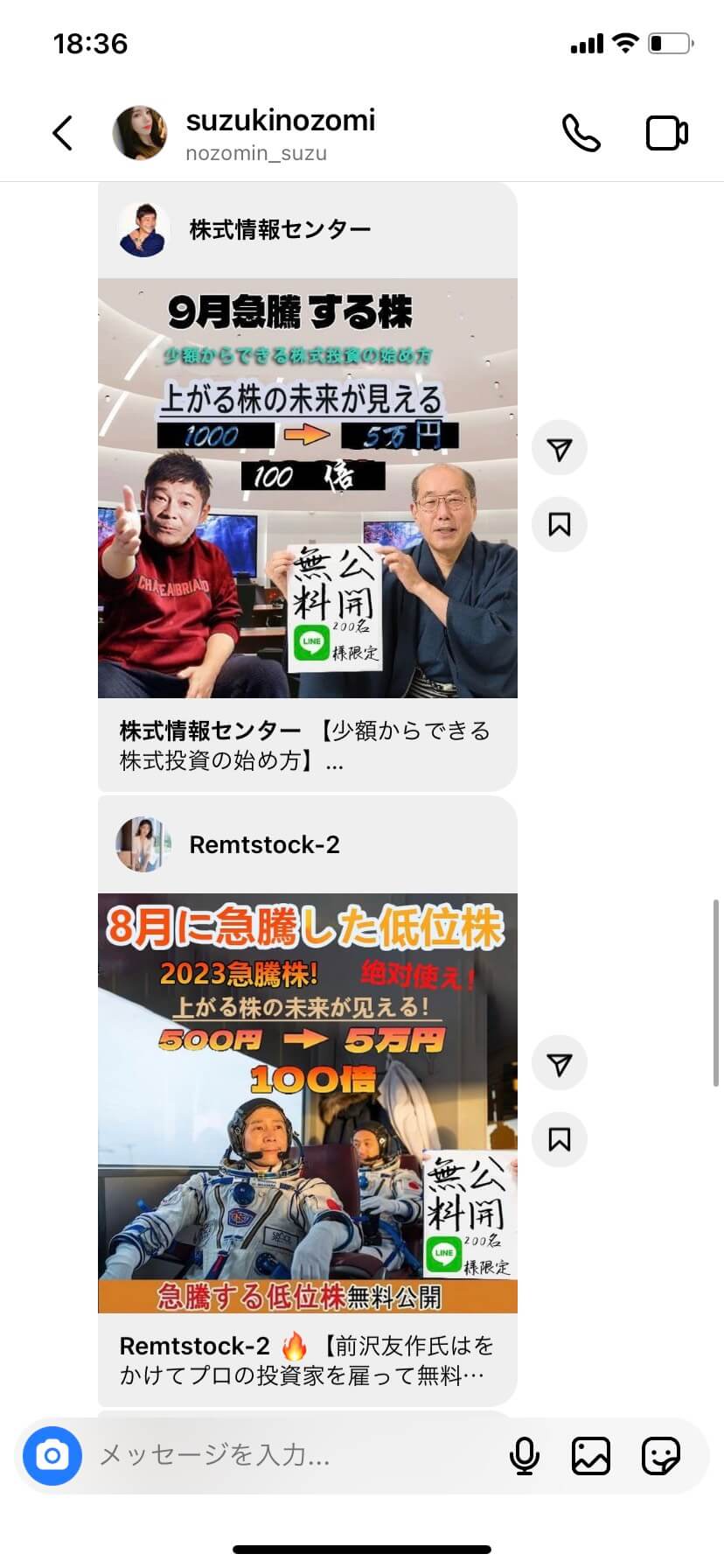Start a voice call with suzukinozomi
This screenshot has width=724, height=1568.
(x=581, y=134)
